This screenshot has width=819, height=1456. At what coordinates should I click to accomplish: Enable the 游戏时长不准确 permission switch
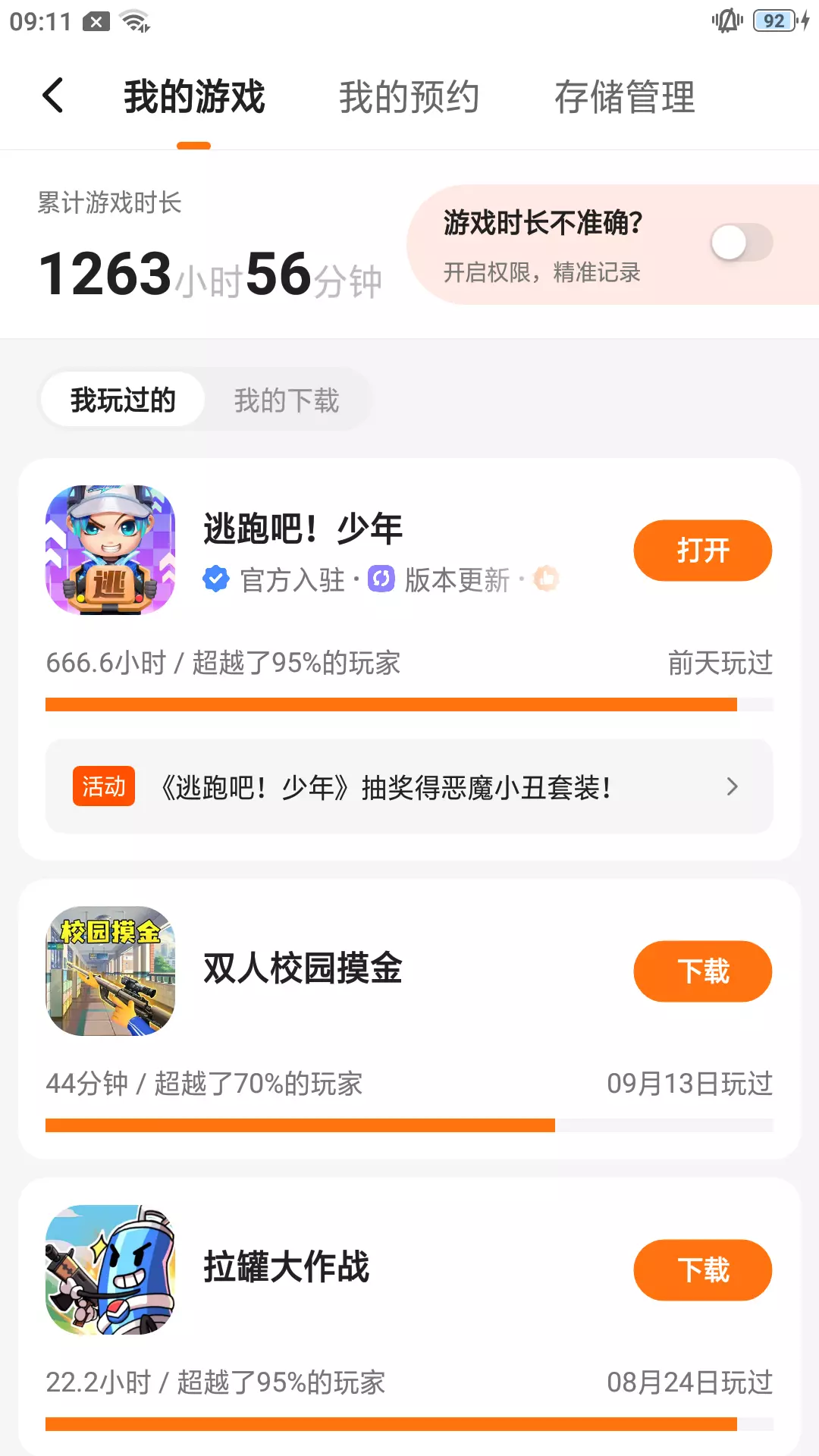click(x=741, y=243)
